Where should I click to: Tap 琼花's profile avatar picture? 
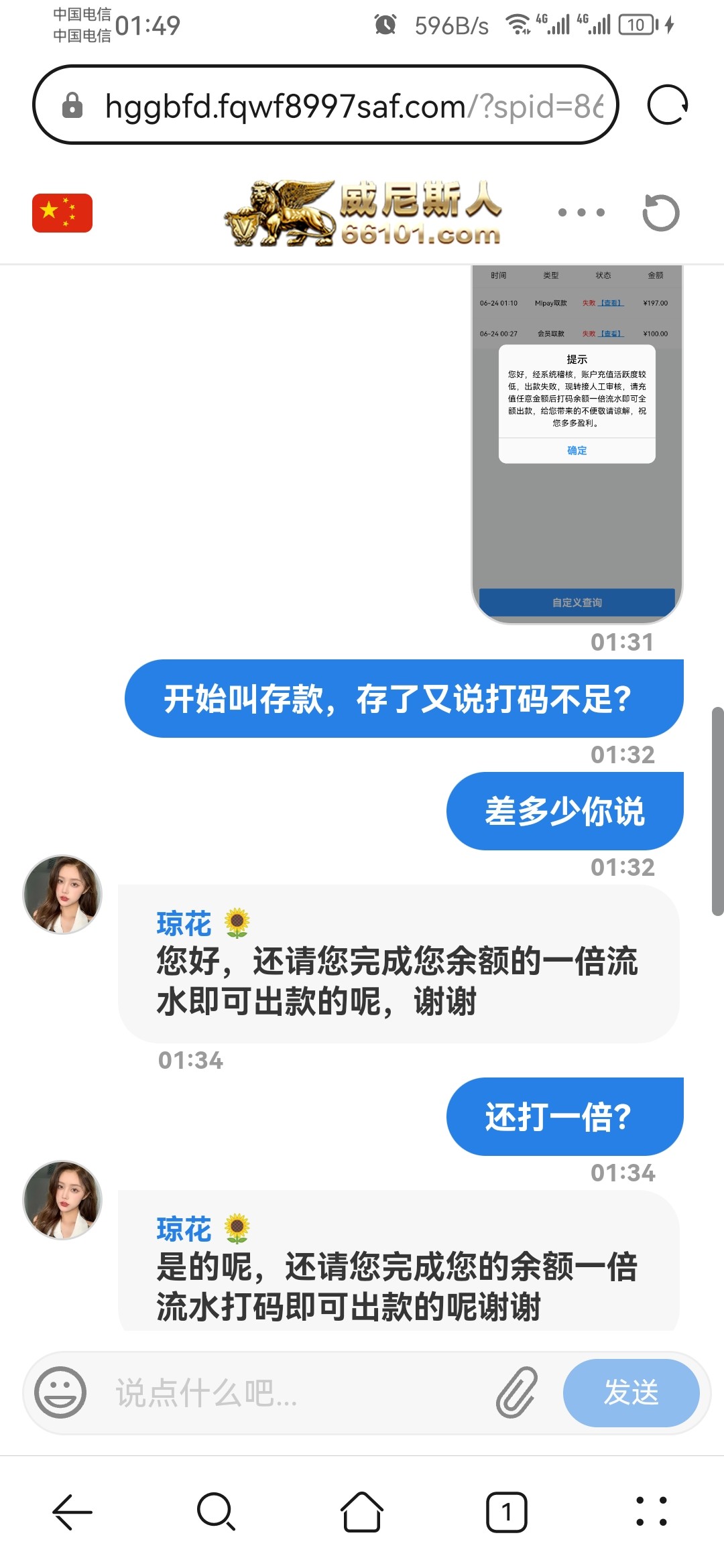pos(64,895)
